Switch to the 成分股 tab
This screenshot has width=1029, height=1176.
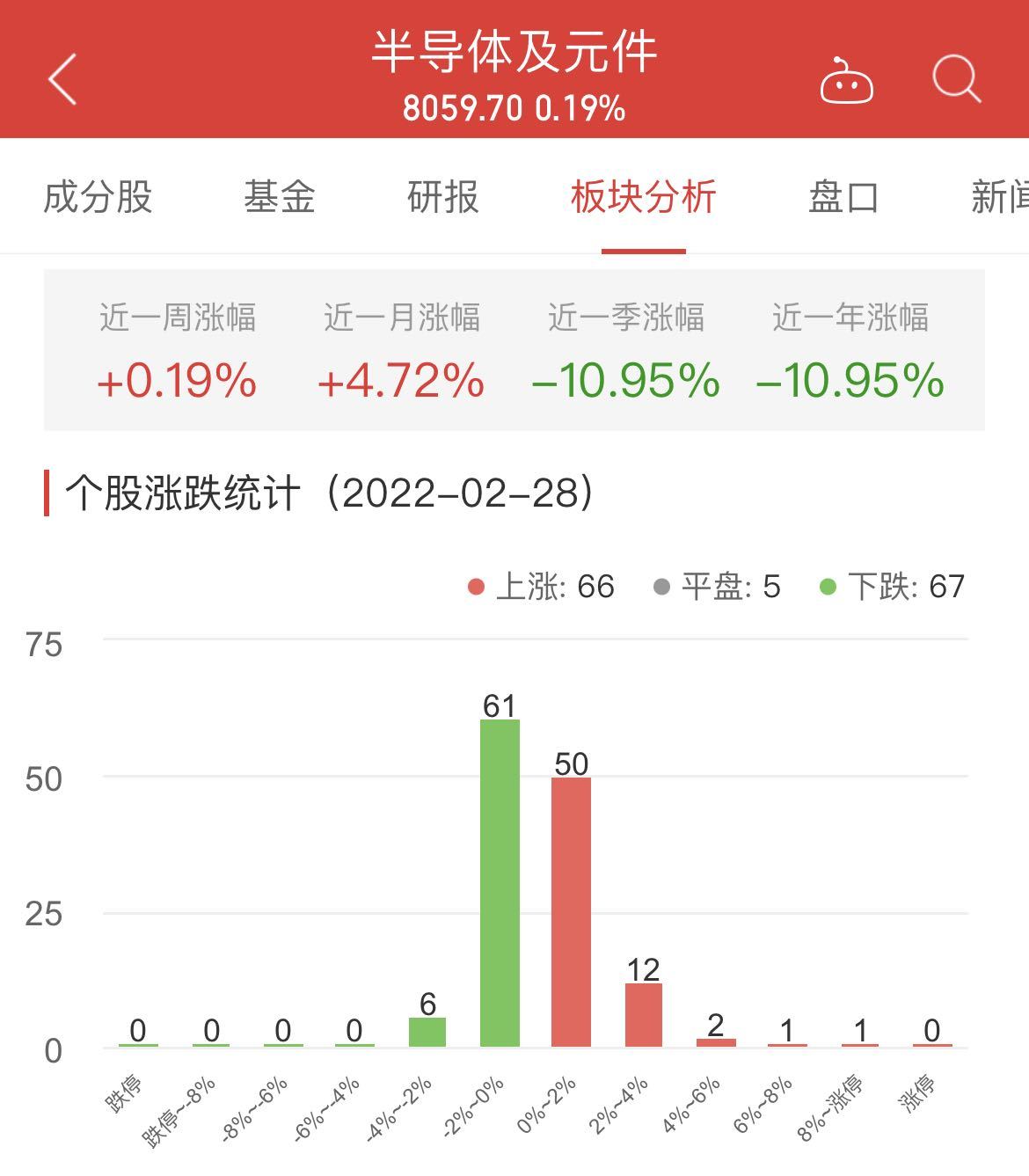(98, 197)
